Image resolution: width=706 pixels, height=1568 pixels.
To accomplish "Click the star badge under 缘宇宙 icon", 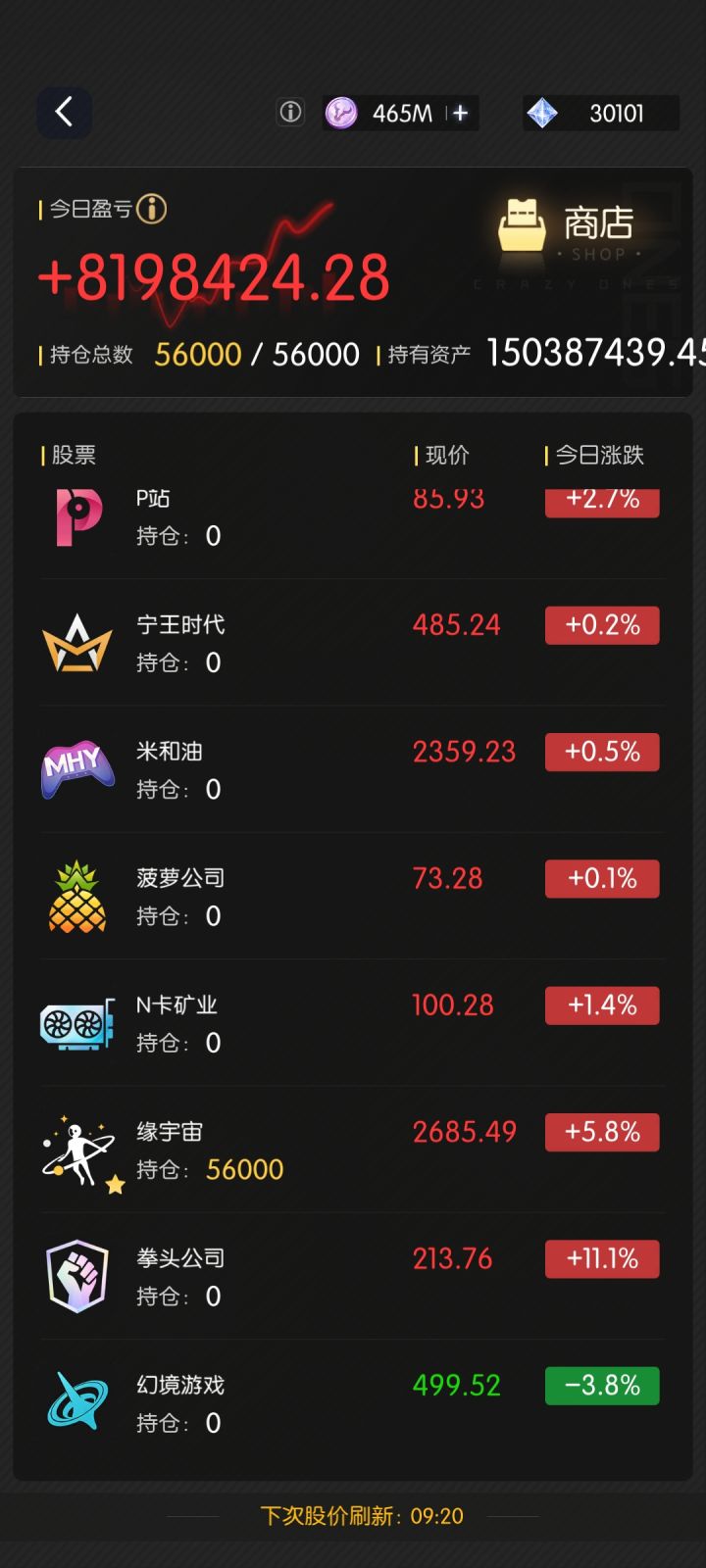I will [116, 1185].
